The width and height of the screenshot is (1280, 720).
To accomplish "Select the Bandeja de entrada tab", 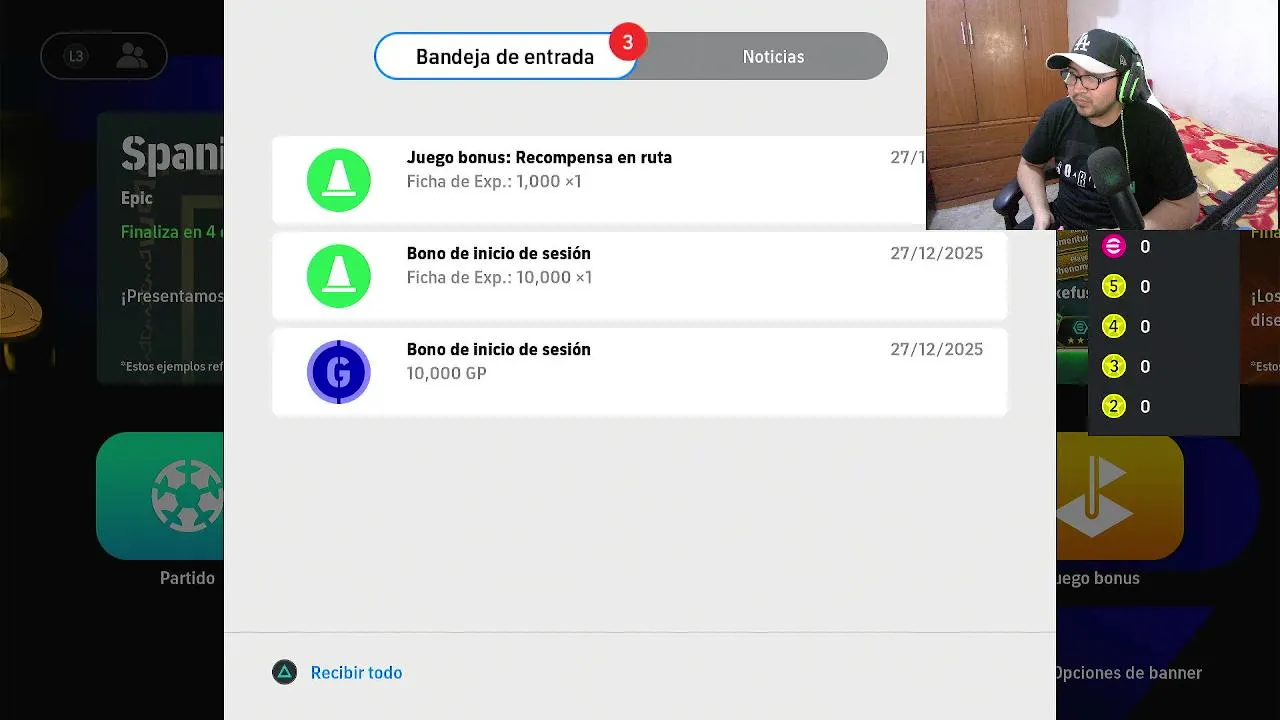I will tap(505, 57).
